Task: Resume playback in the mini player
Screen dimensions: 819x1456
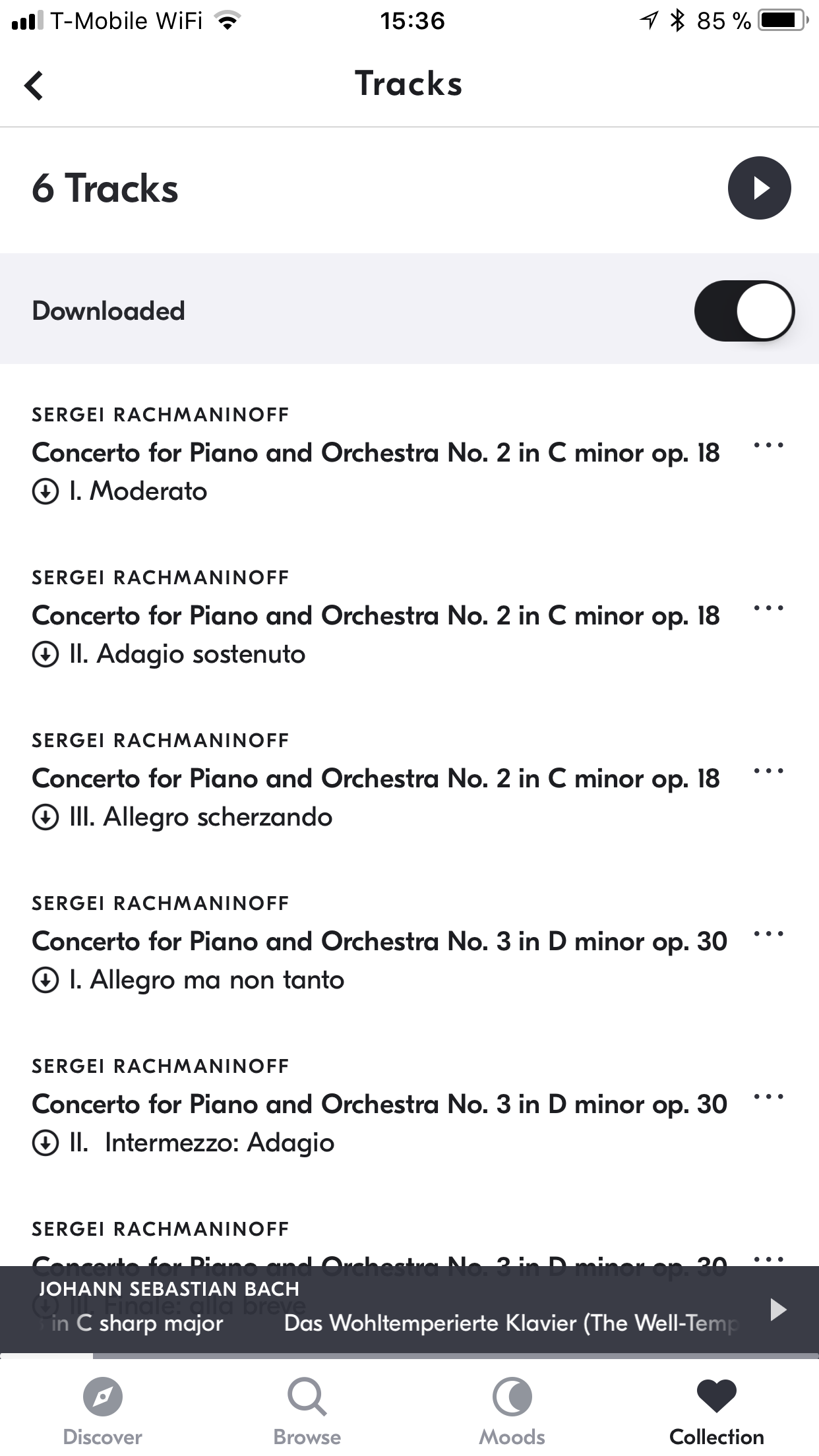Action: click(779, 1309)
